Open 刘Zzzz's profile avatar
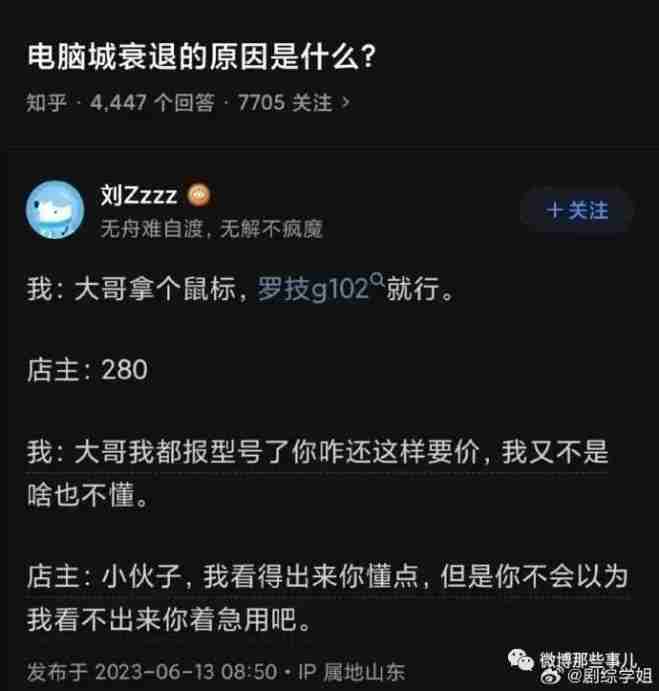This screenshot has height=691, width=659. (55, 210)
